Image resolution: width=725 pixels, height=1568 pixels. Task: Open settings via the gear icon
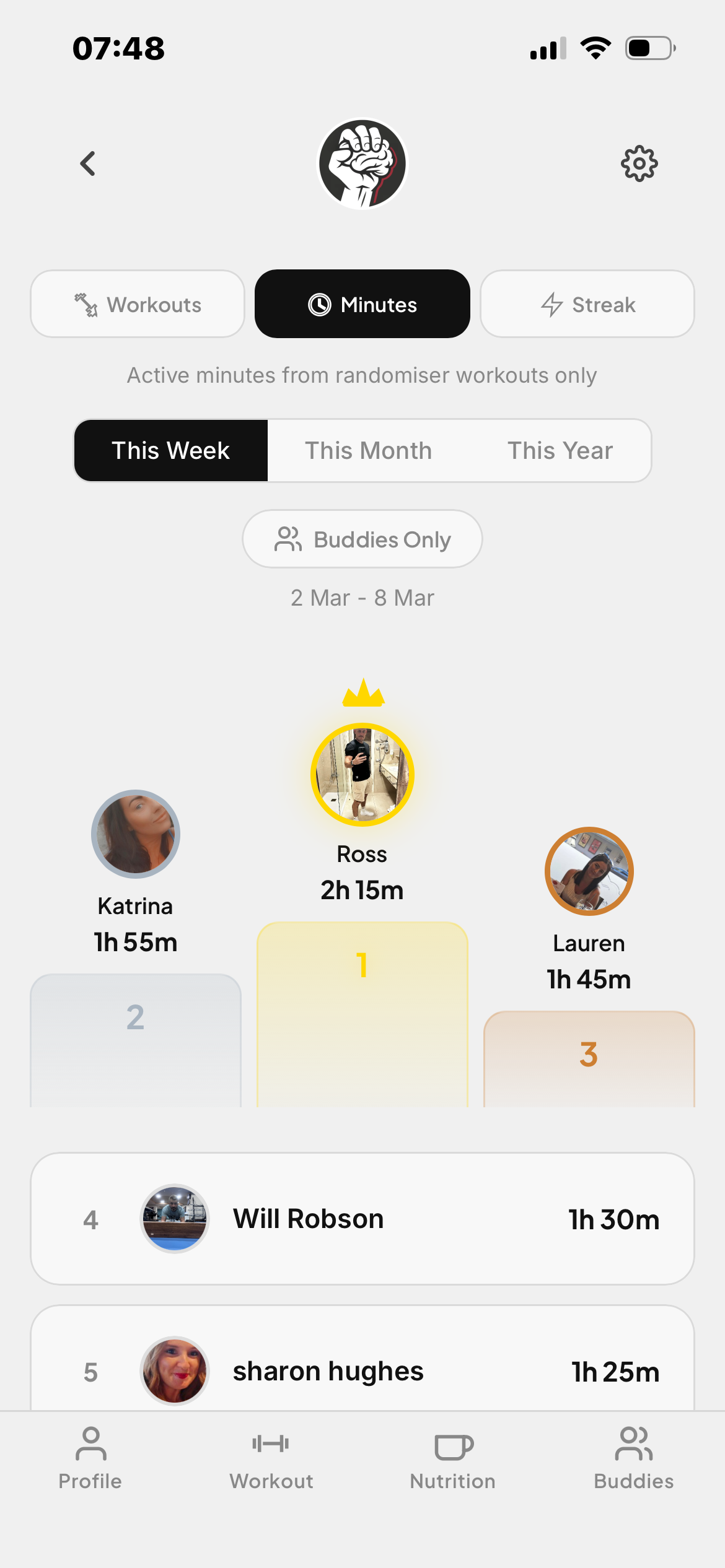pos(638,163)
